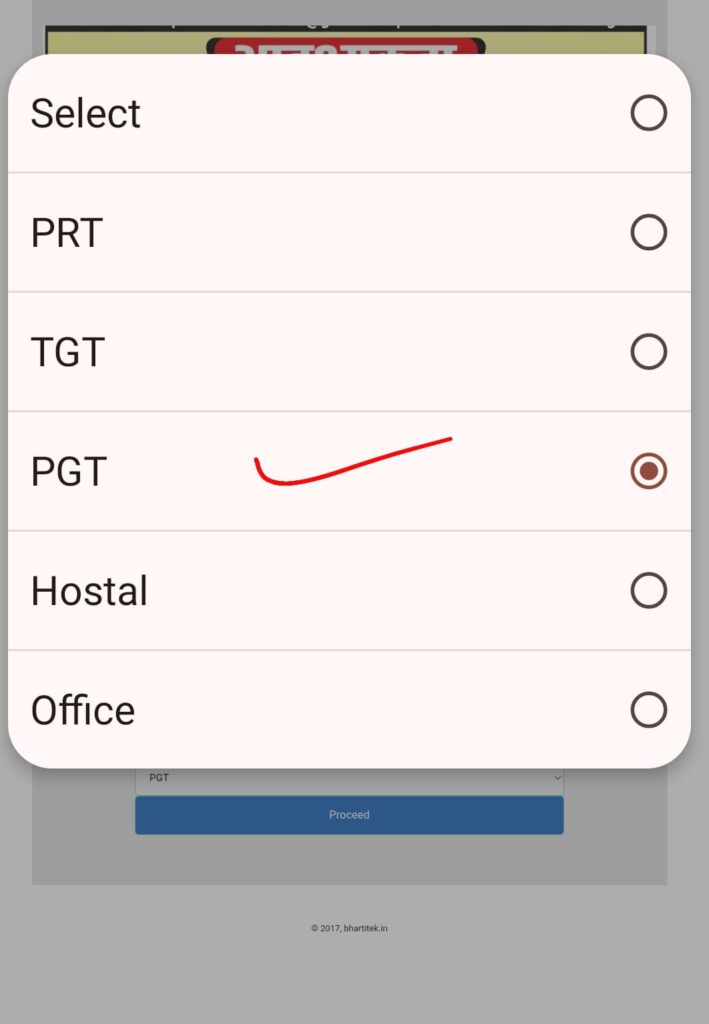Tap the default Select option
Image resolution: width=709 pixels, height=1024 pixels.
point(648,113)
